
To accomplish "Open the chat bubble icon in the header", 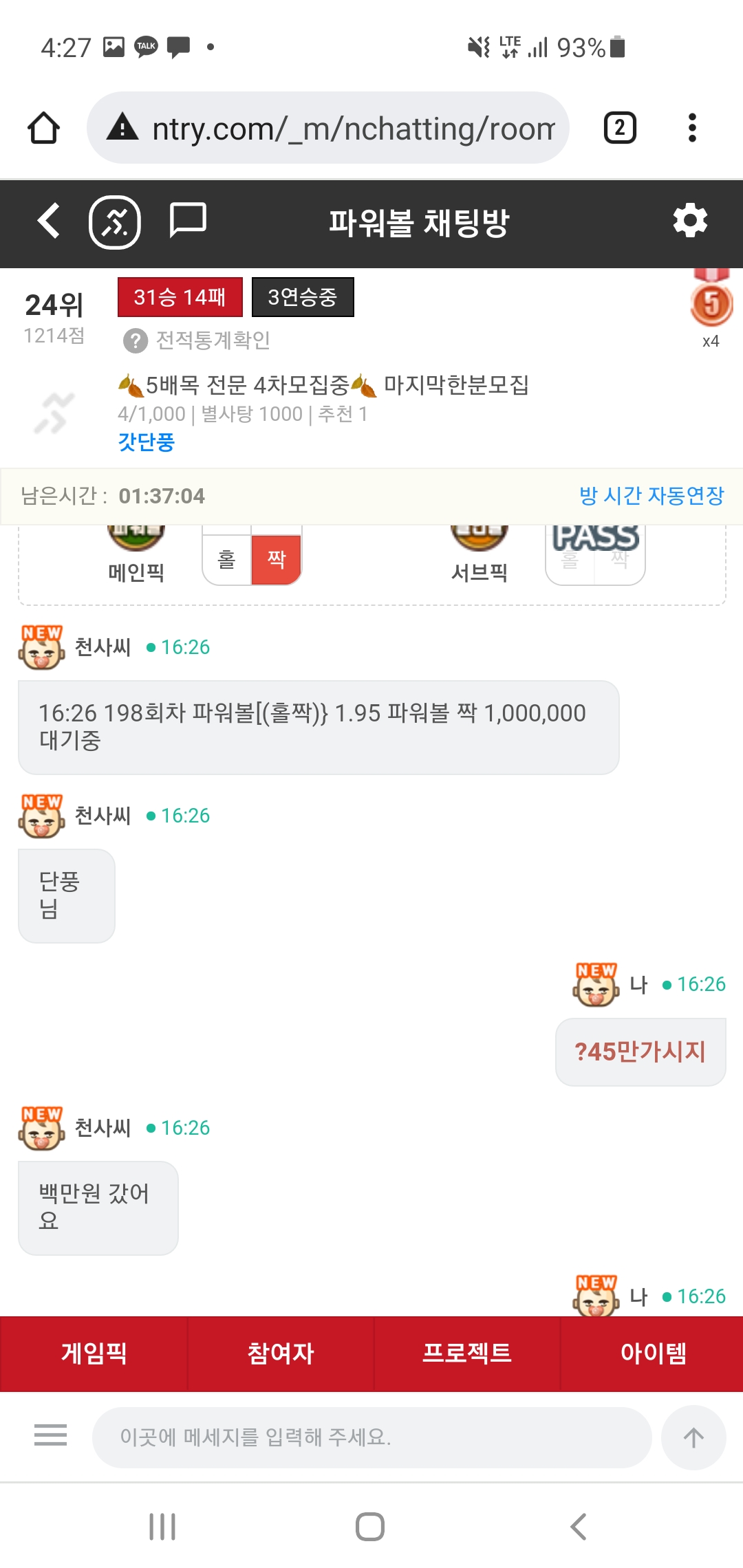I will [x=187, y=221].
